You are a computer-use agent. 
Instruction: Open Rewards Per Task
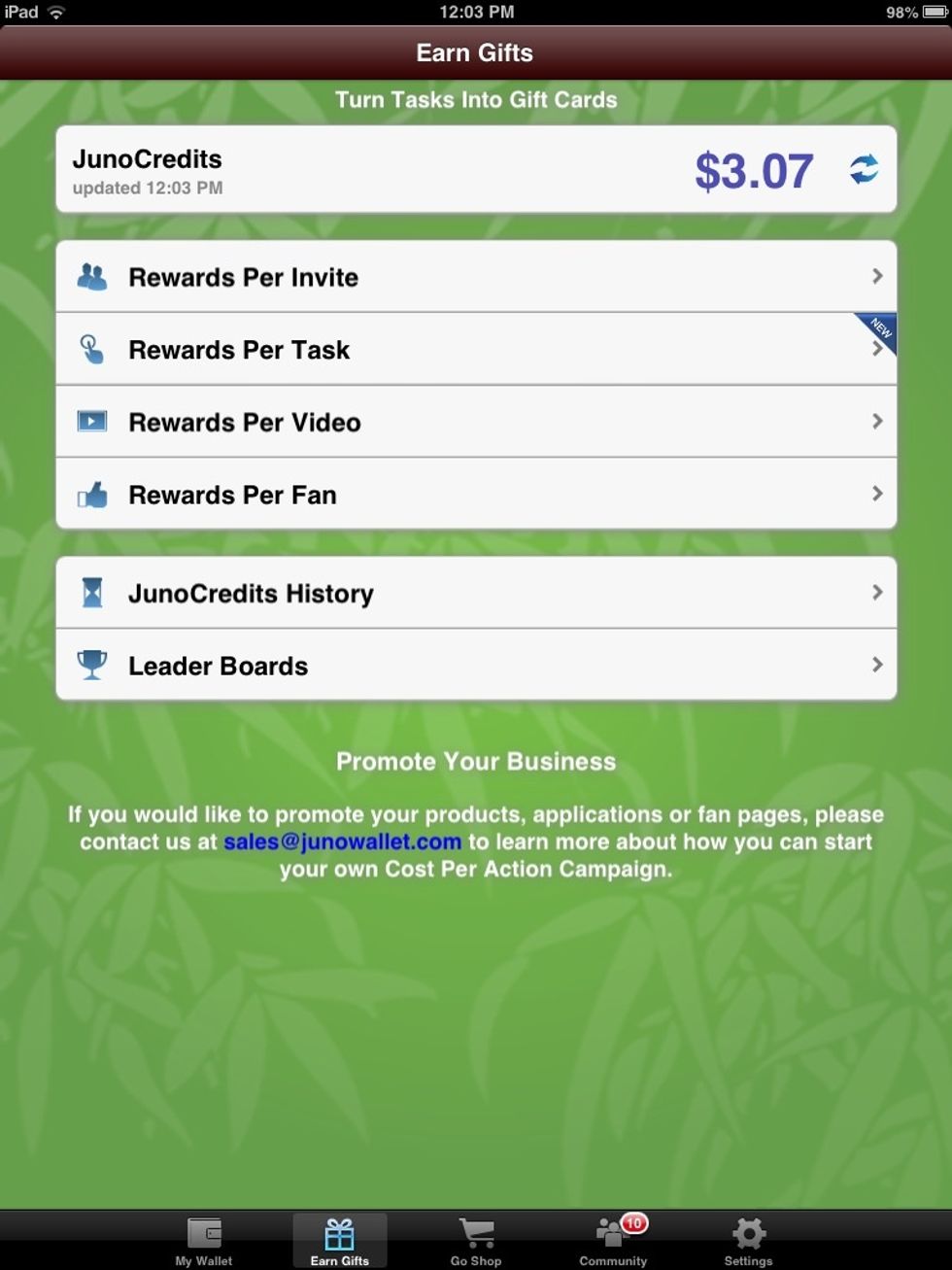476,350
